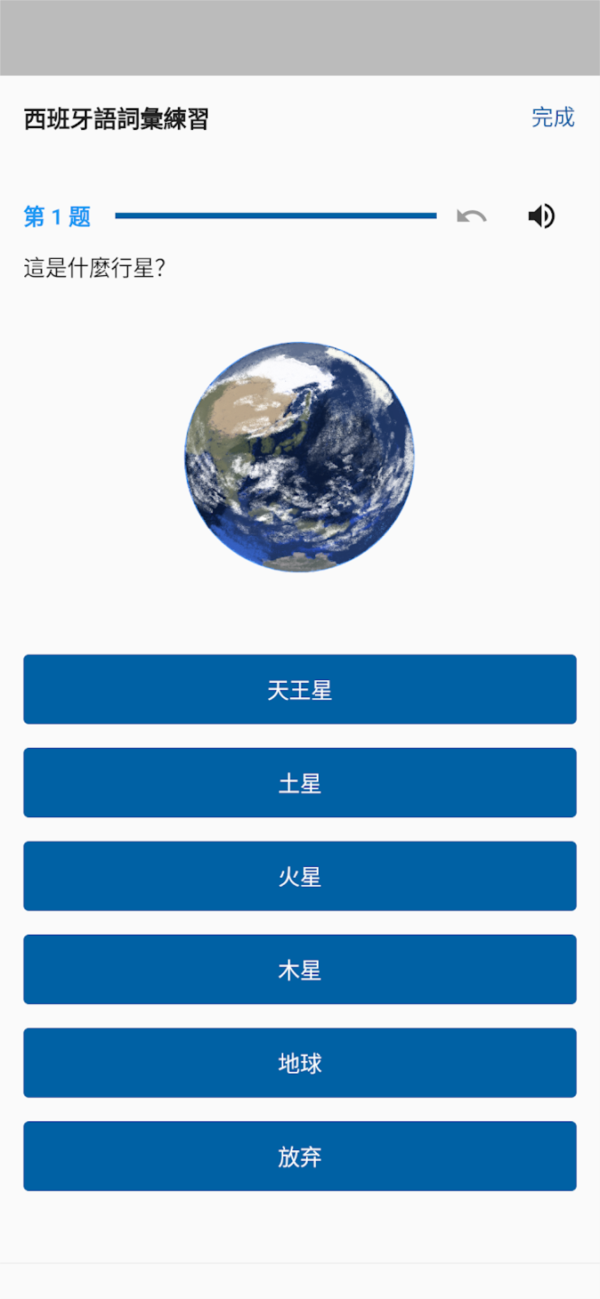Pick the 火星 option
Image resolution: width=600 pixels, height=1299 pixels.
(300, 876)
